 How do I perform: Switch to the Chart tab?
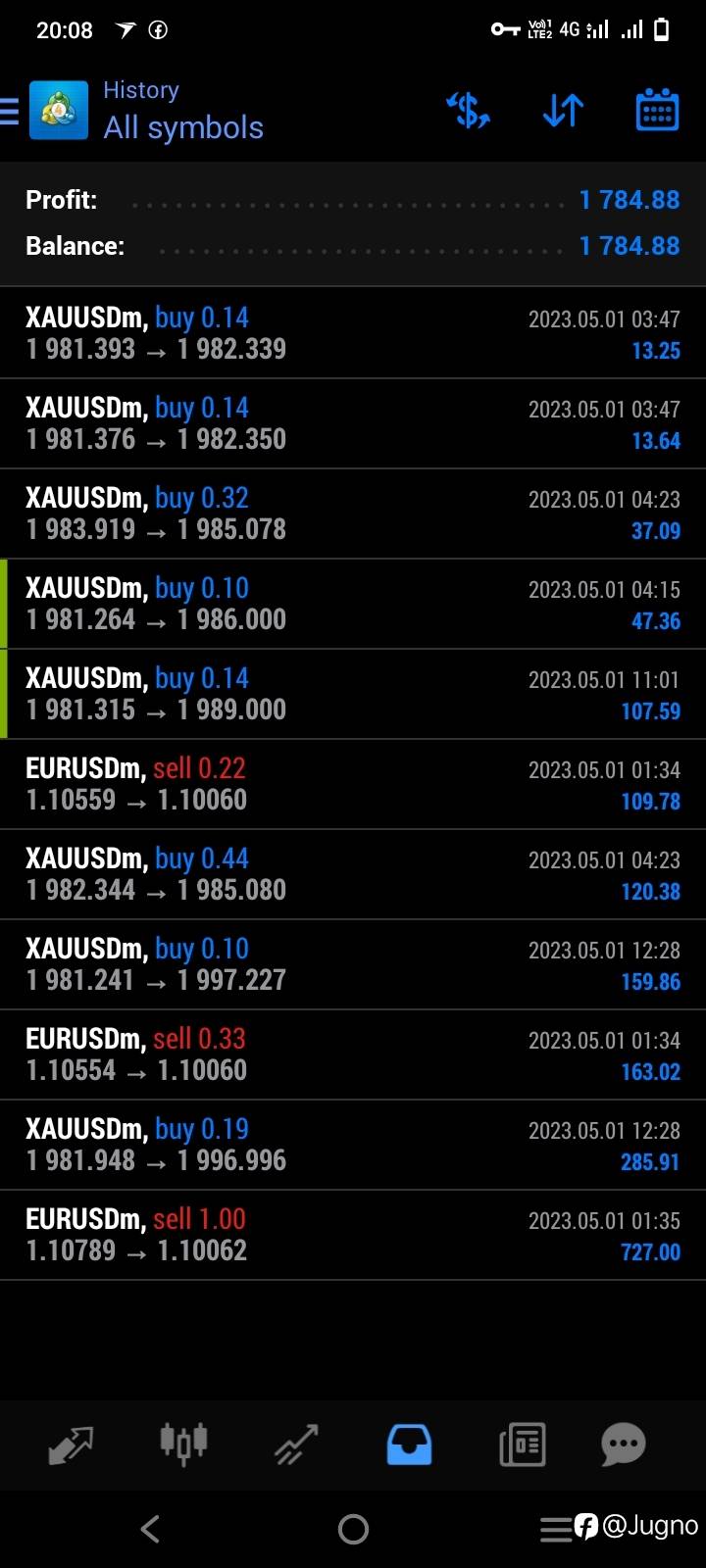click(183, 1445)
